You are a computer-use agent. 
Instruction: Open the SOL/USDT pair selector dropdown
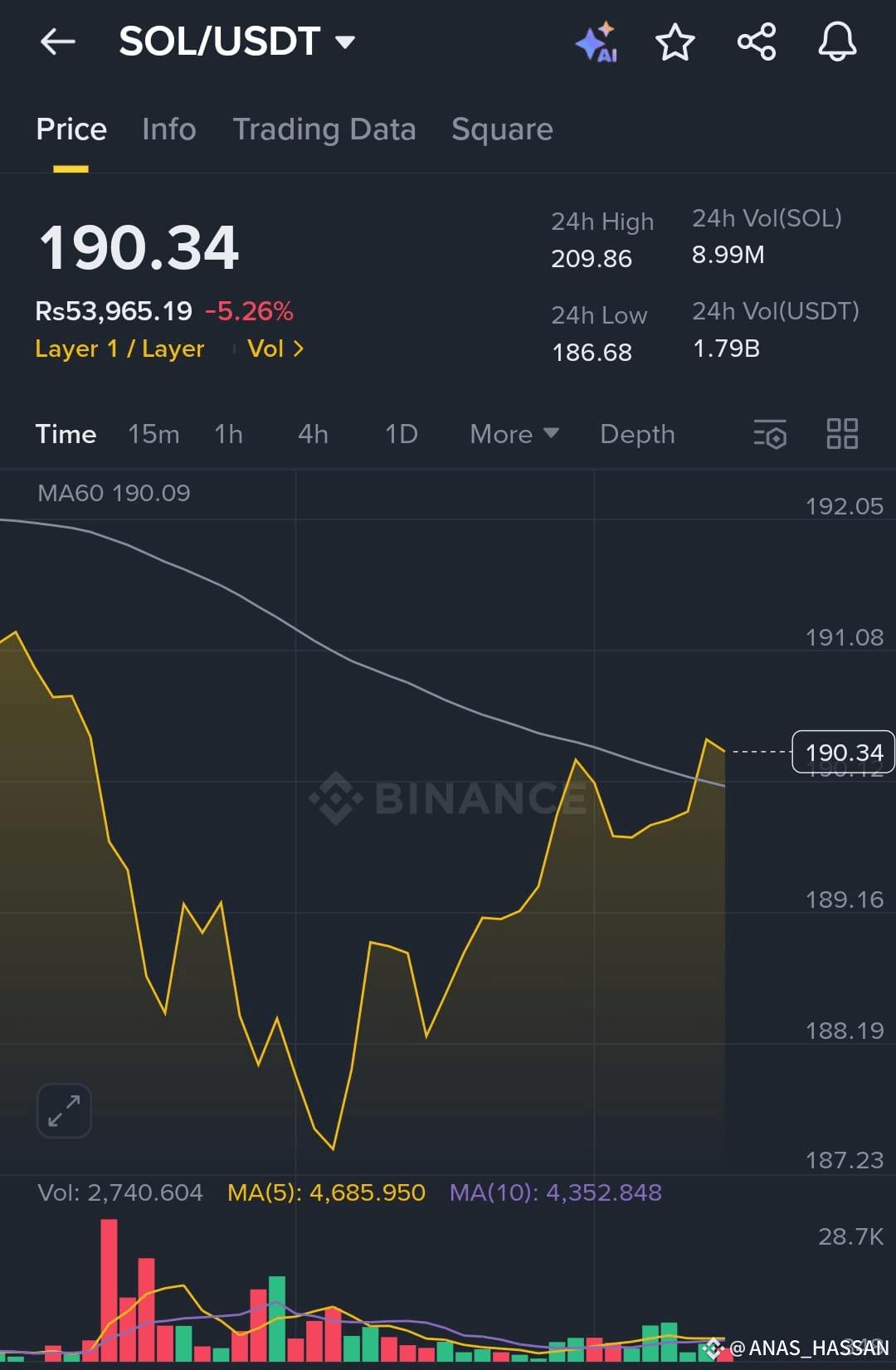(346, 40)
